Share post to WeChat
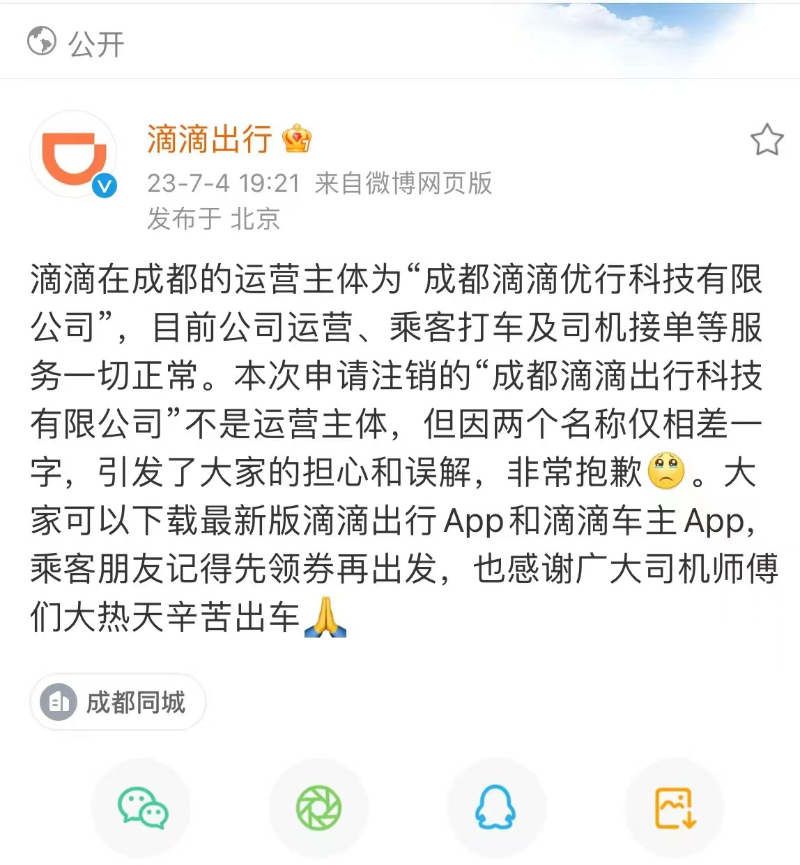800x865 pixels. [142, 807]
